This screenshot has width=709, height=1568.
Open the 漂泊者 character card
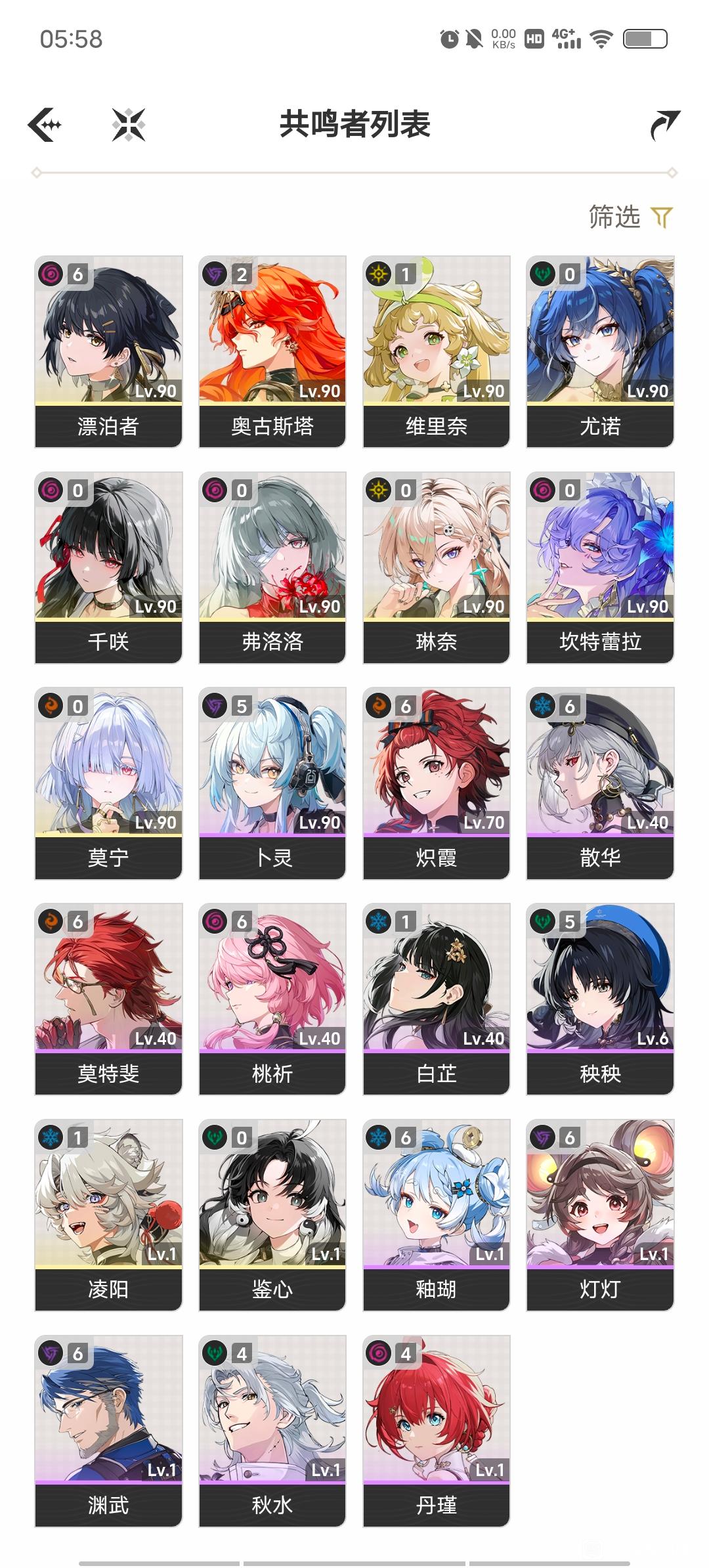pyautogui.click(x=108, y=351)
